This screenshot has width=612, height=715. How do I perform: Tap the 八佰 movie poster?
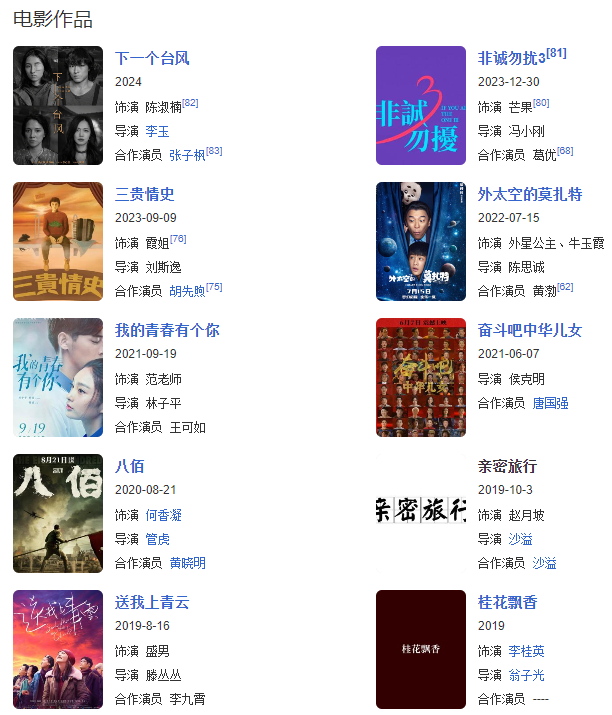58,514
